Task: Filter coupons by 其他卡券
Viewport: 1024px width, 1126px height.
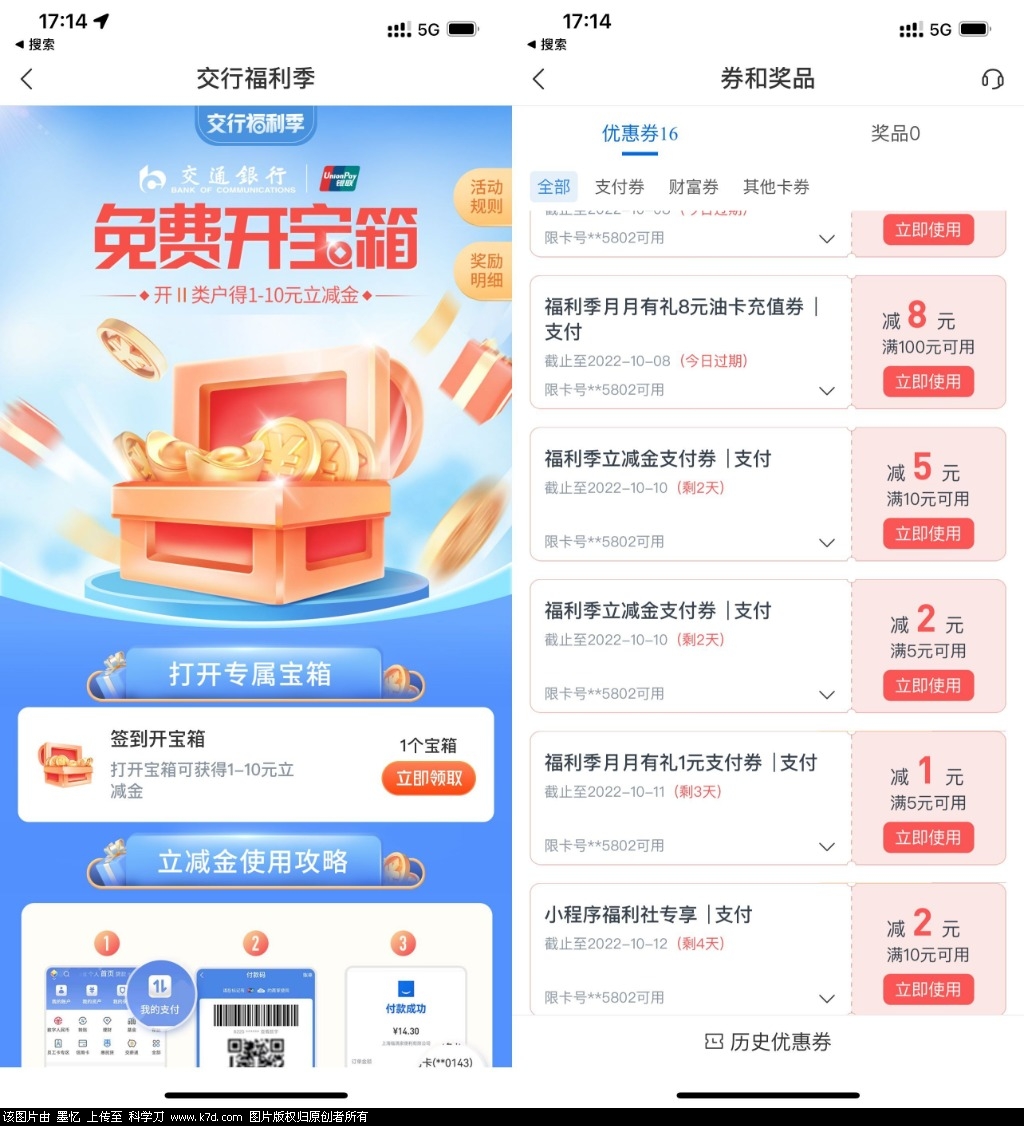Action: pyautogui.click(x=776, y=187)
